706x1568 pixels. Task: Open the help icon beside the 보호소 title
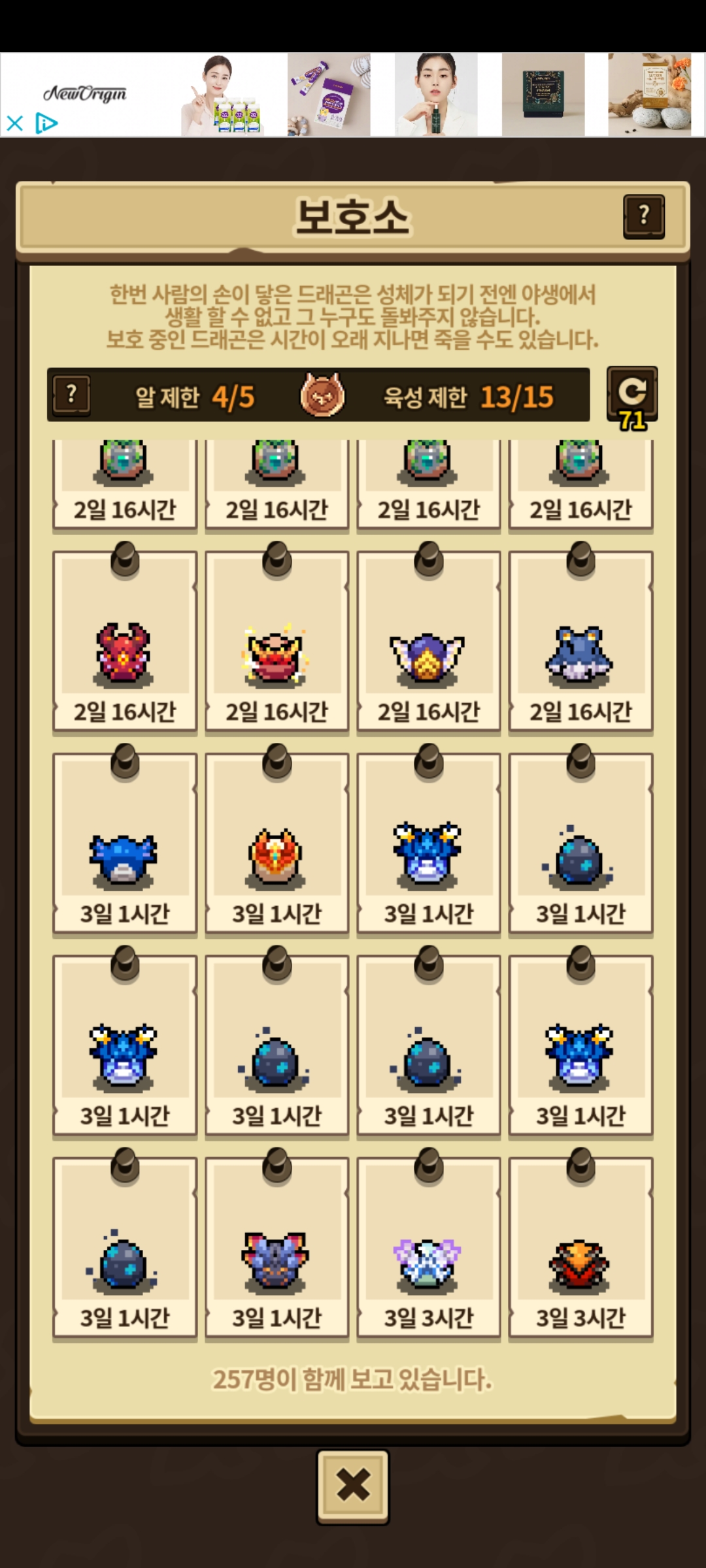click(x=643, y=216)
